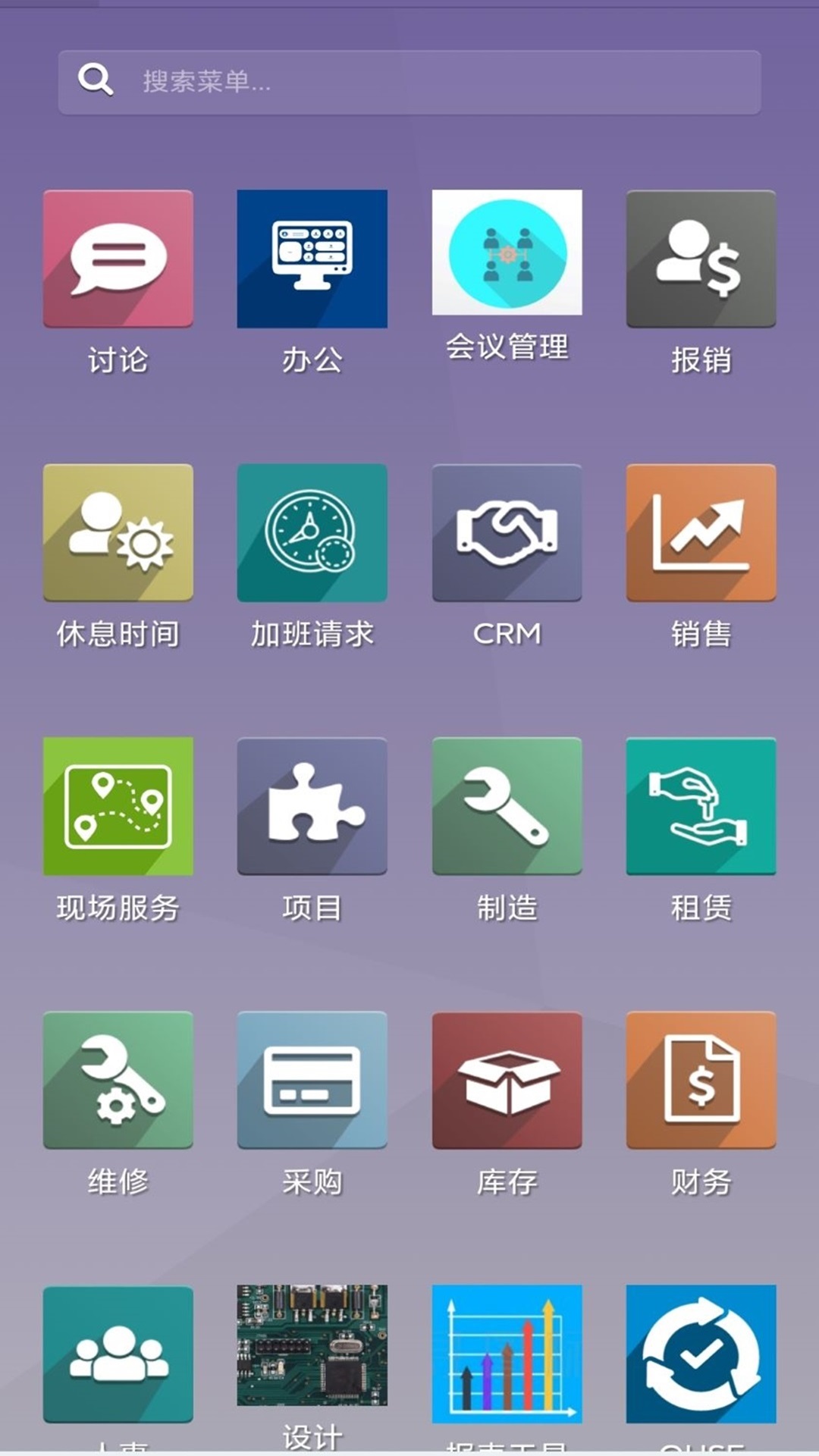Viewport: 819px width, 1456px height.
Task: Open the 采购 module
Action: pos(312,1081)
